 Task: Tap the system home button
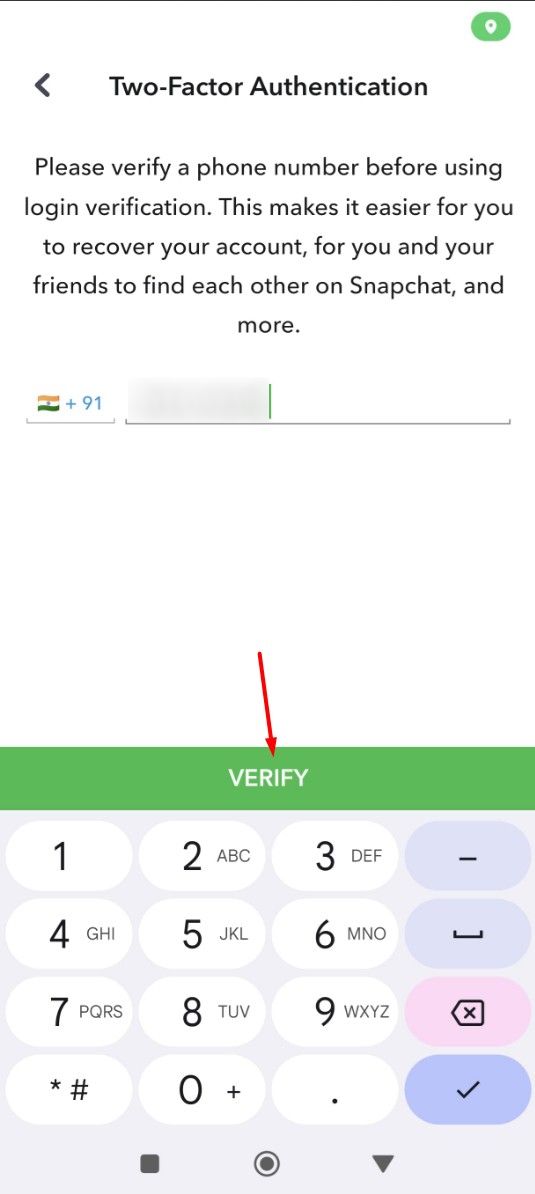tap(267, 1163)
